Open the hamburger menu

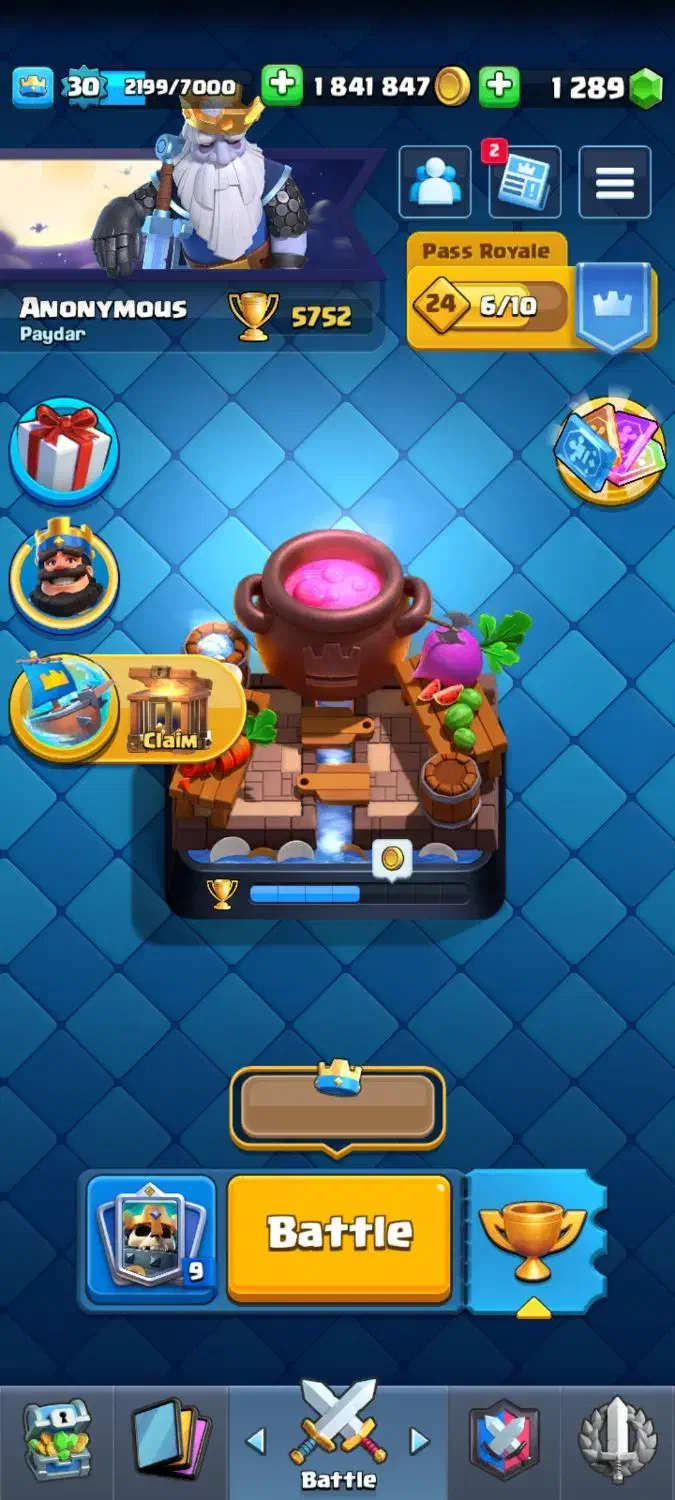coord(614,182)
